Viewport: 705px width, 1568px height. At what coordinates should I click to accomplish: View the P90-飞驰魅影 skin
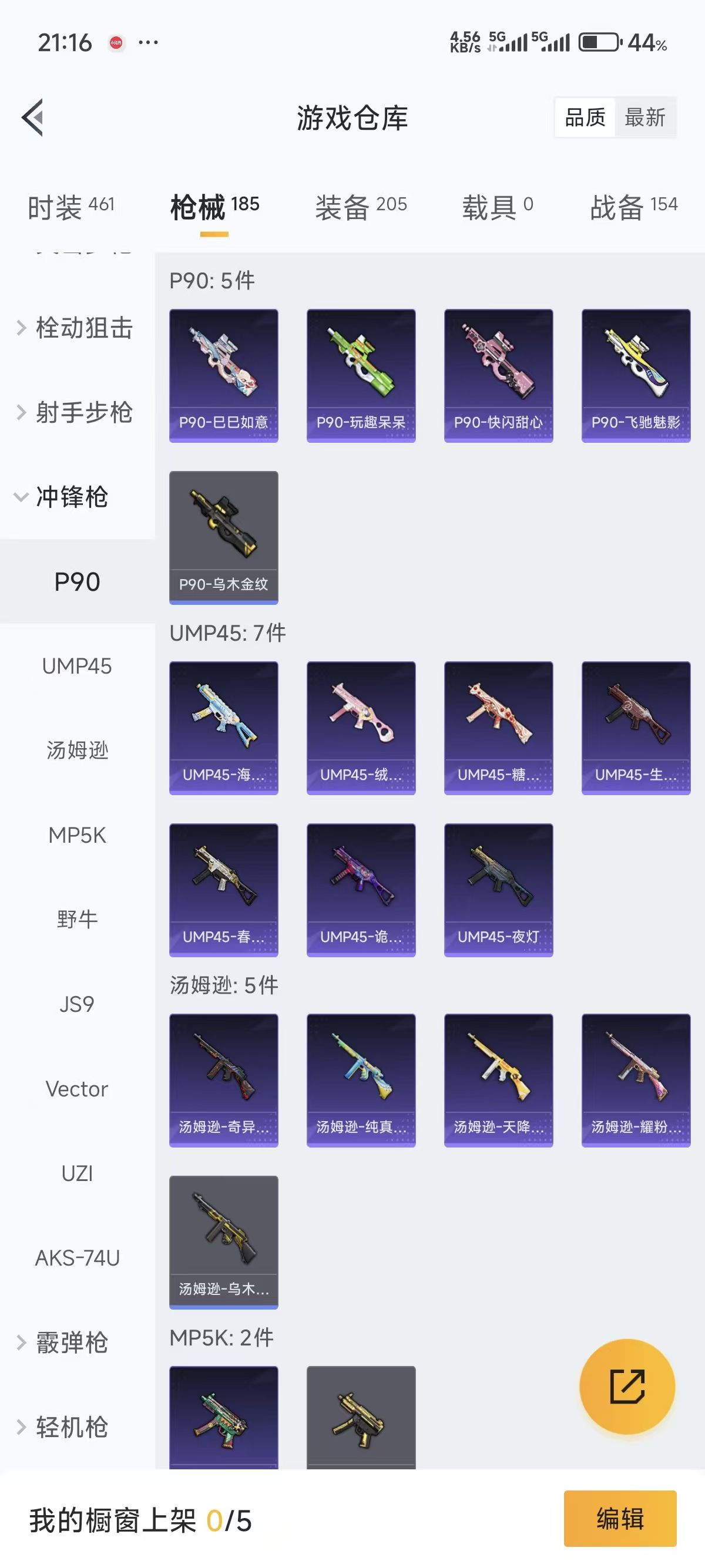(636, 375)
